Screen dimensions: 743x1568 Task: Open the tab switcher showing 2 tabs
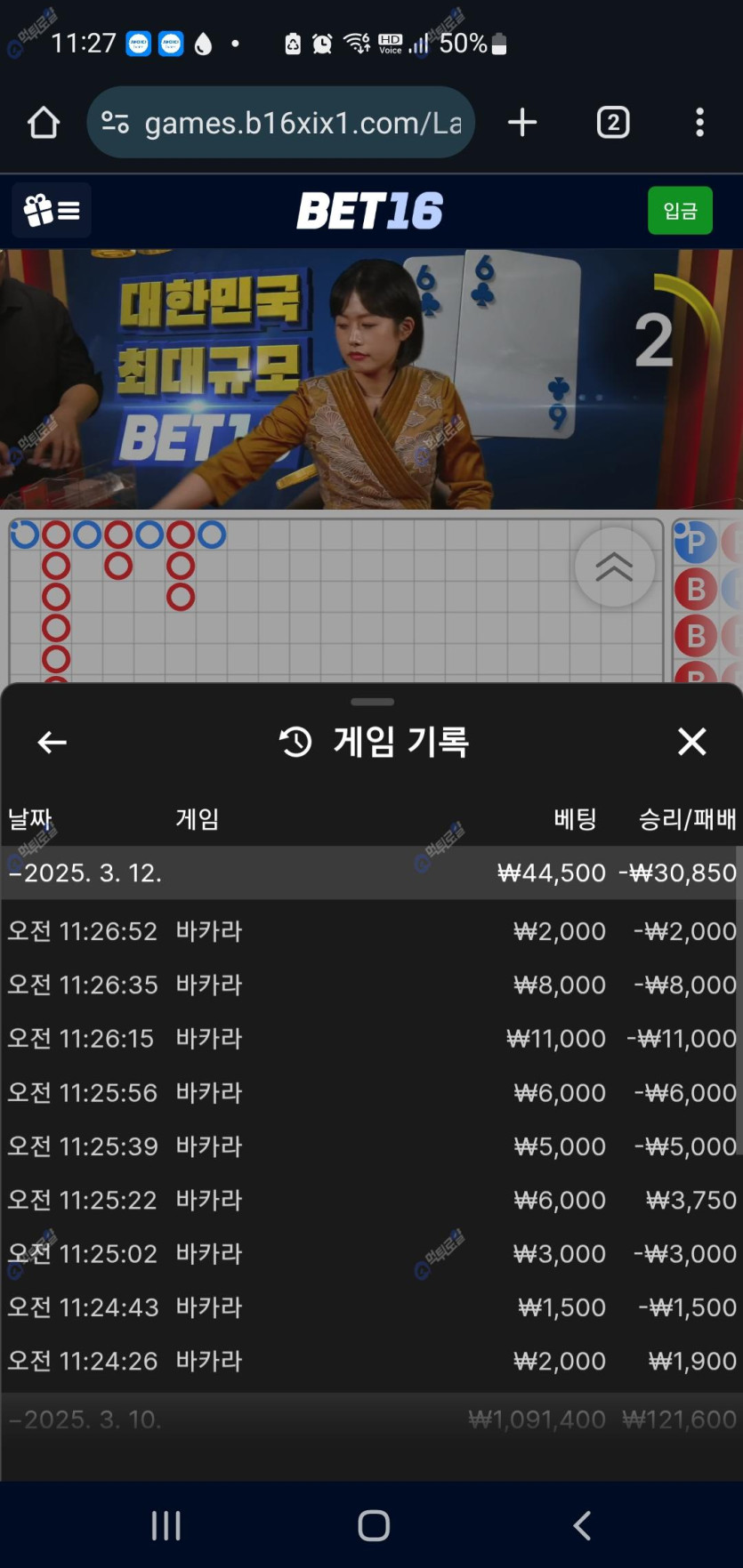pyautogui.click(x=612, y=123)
